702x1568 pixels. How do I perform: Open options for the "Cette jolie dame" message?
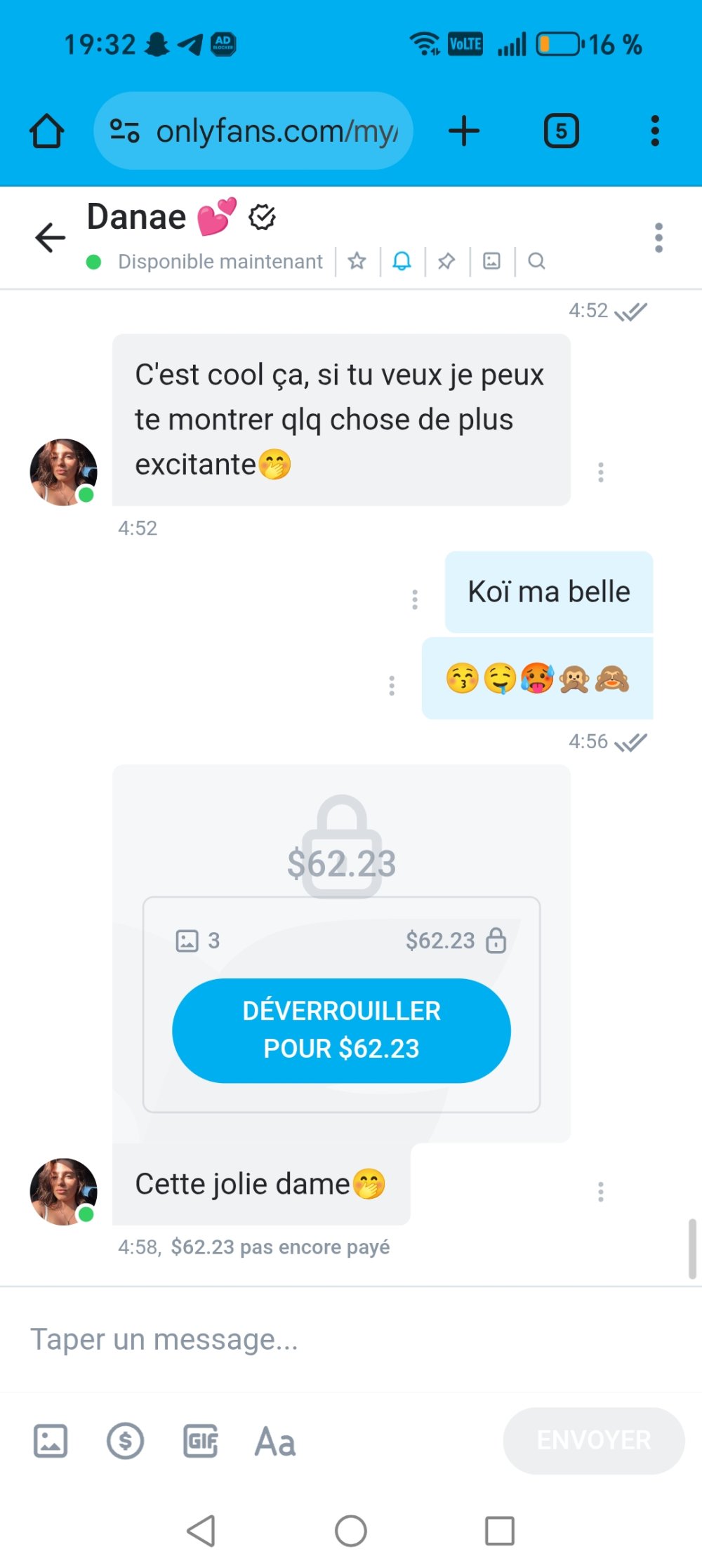600,1191
